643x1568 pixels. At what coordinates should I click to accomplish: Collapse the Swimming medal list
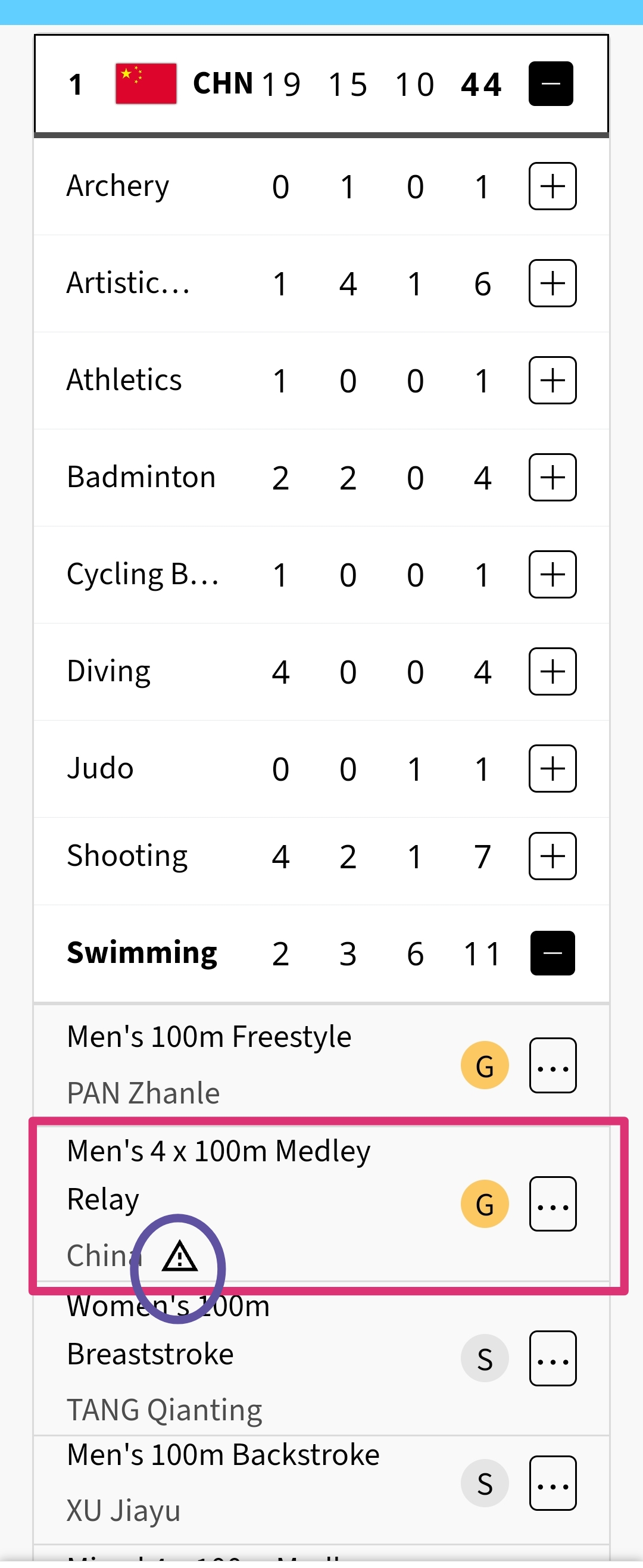[x=553, y=953]
